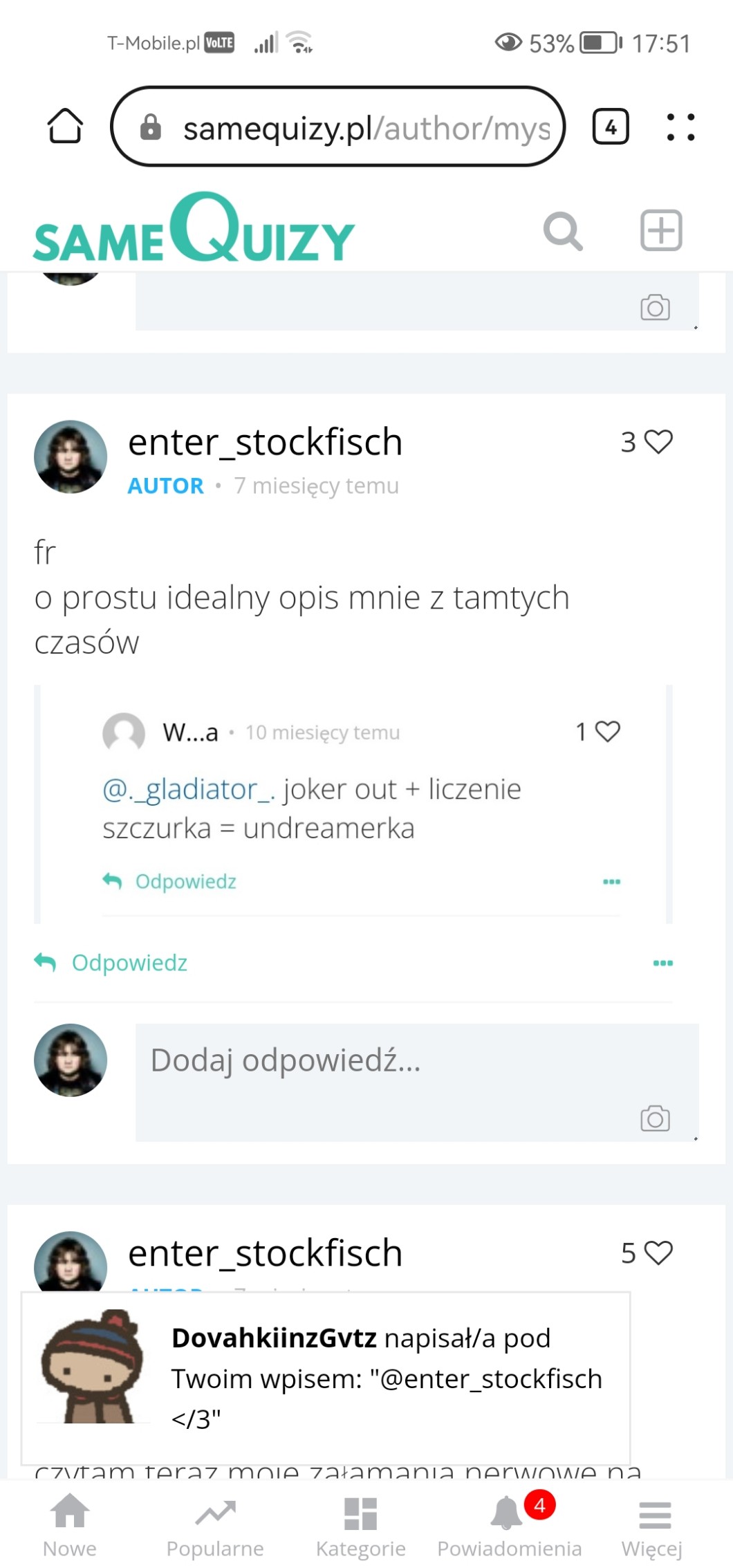This screenshot has height=1568, width=733.
Task: Like the post starting with "fr"
Action: point(658,442)
